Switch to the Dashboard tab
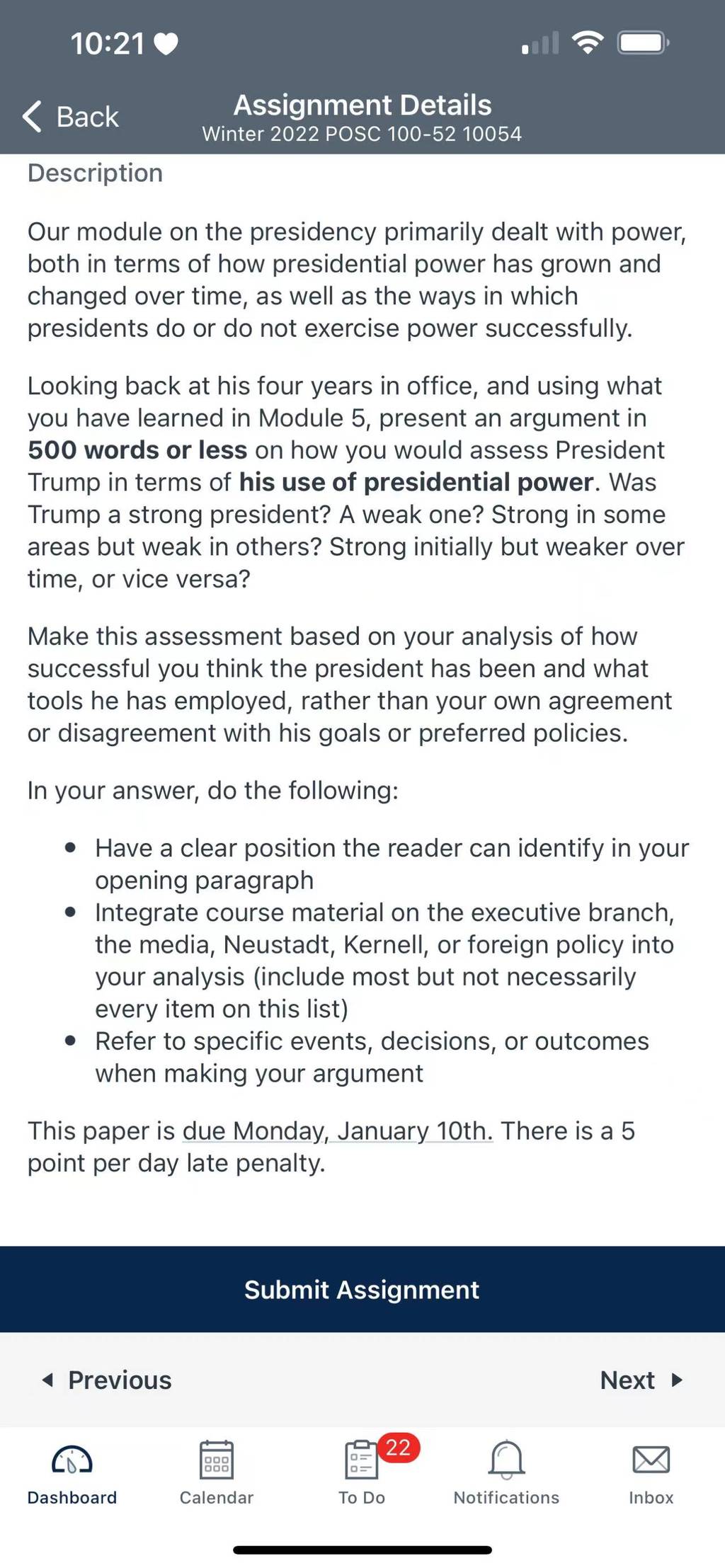Image resolution: width=725 pixels, height=1568 pixels. (72, 1472)
